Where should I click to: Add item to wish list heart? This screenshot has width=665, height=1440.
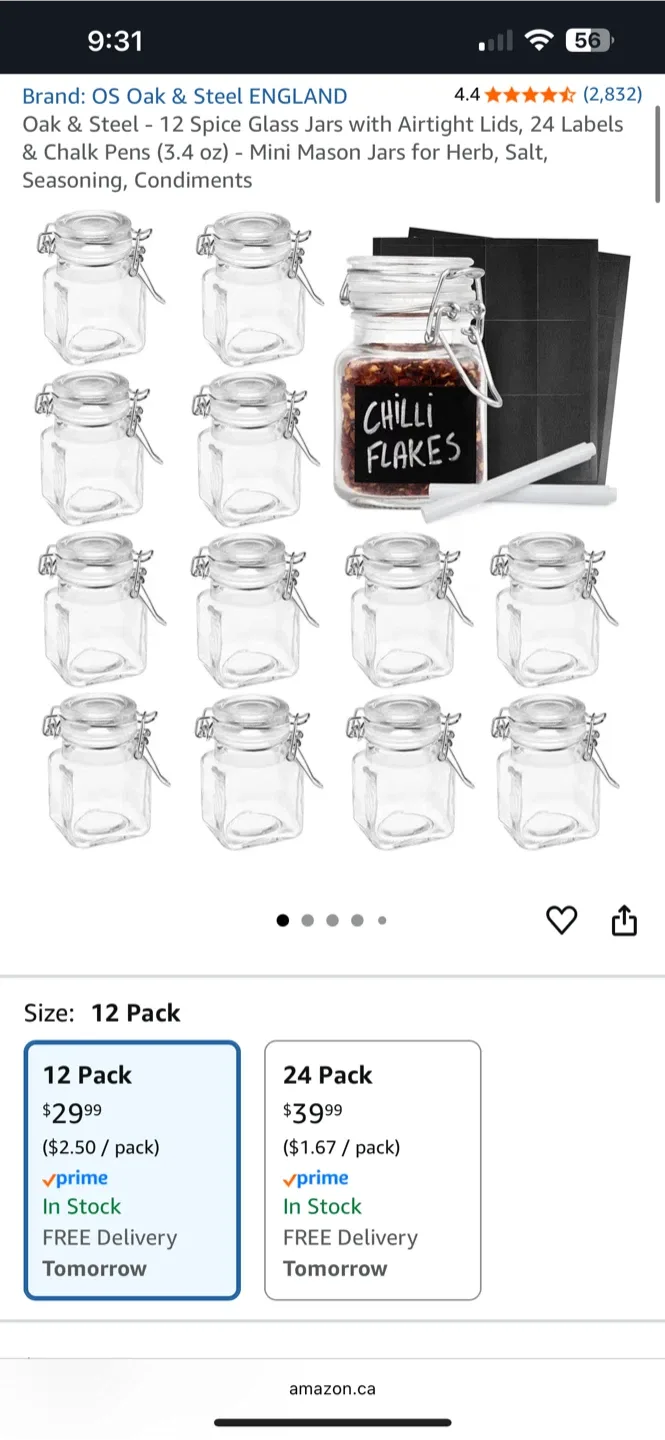(562, 920)
